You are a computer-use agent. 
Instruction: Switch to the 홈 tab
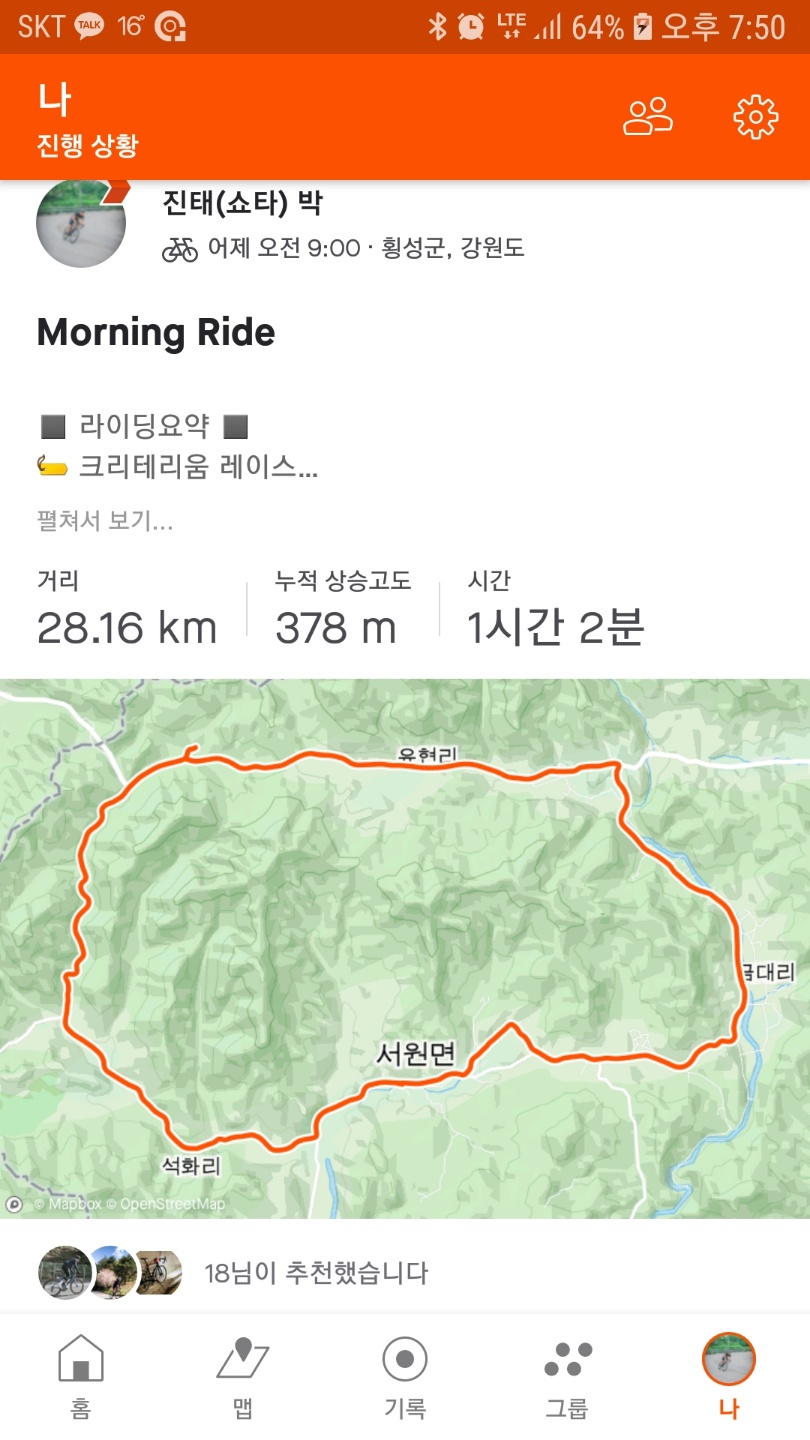pos(81,1376)
